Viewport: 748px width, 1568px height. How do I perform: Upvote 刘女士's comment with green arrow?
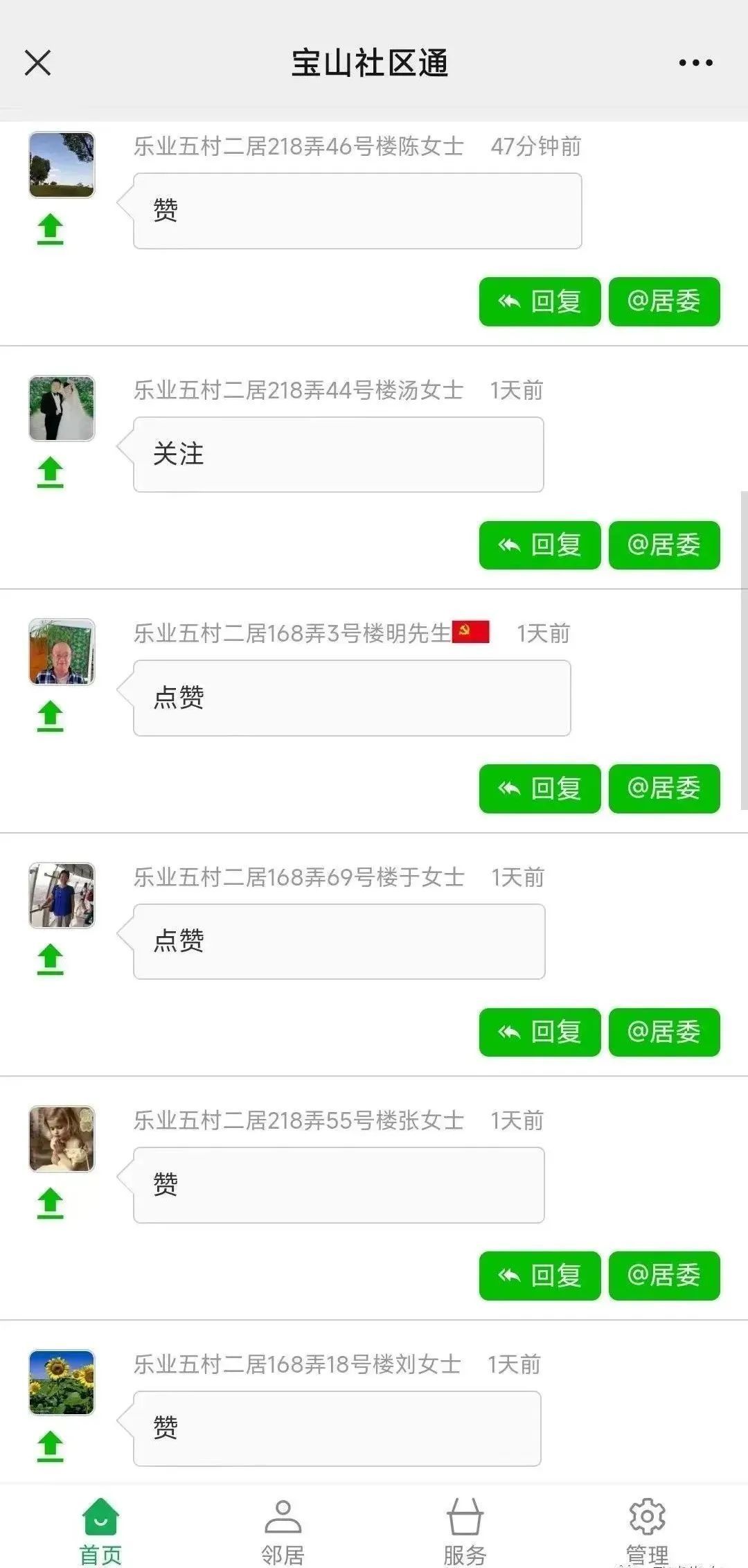(x=50, y=1446)
